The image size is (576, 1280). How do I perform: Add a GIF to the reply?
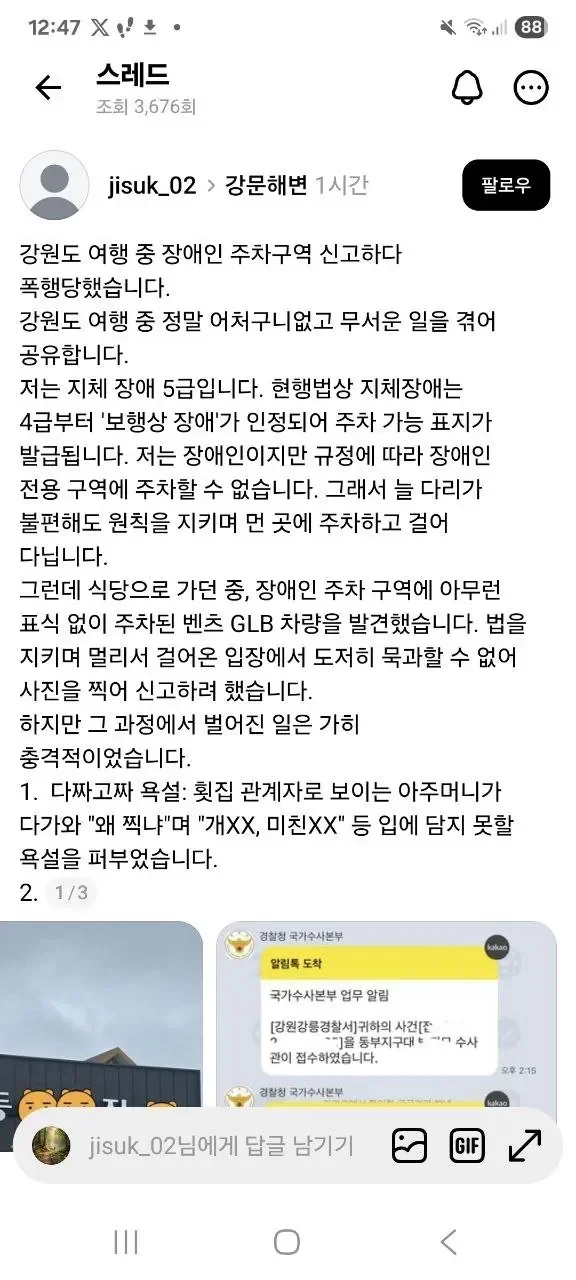(467, 1146)
